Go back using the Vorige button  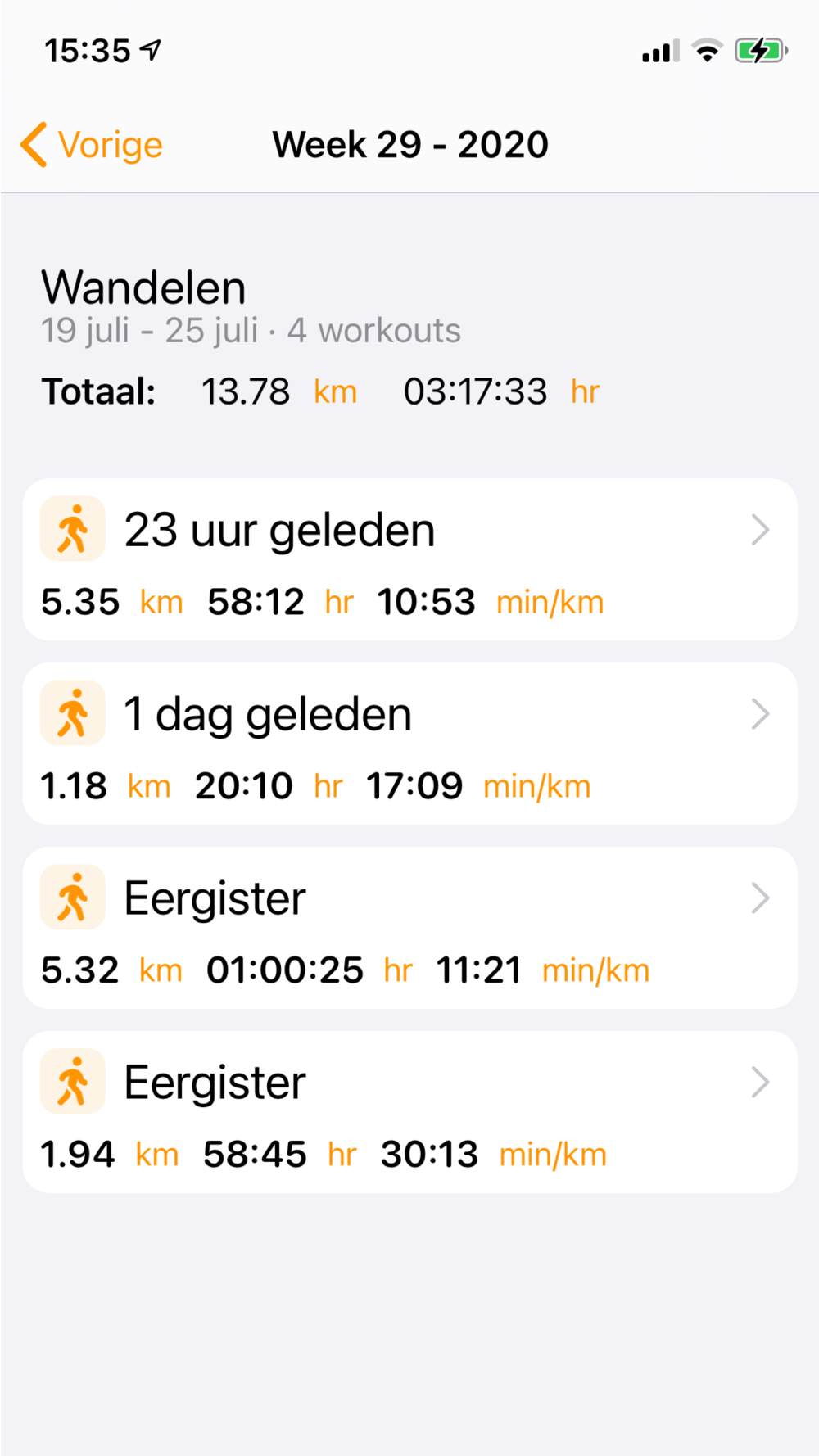click(92, 145)
